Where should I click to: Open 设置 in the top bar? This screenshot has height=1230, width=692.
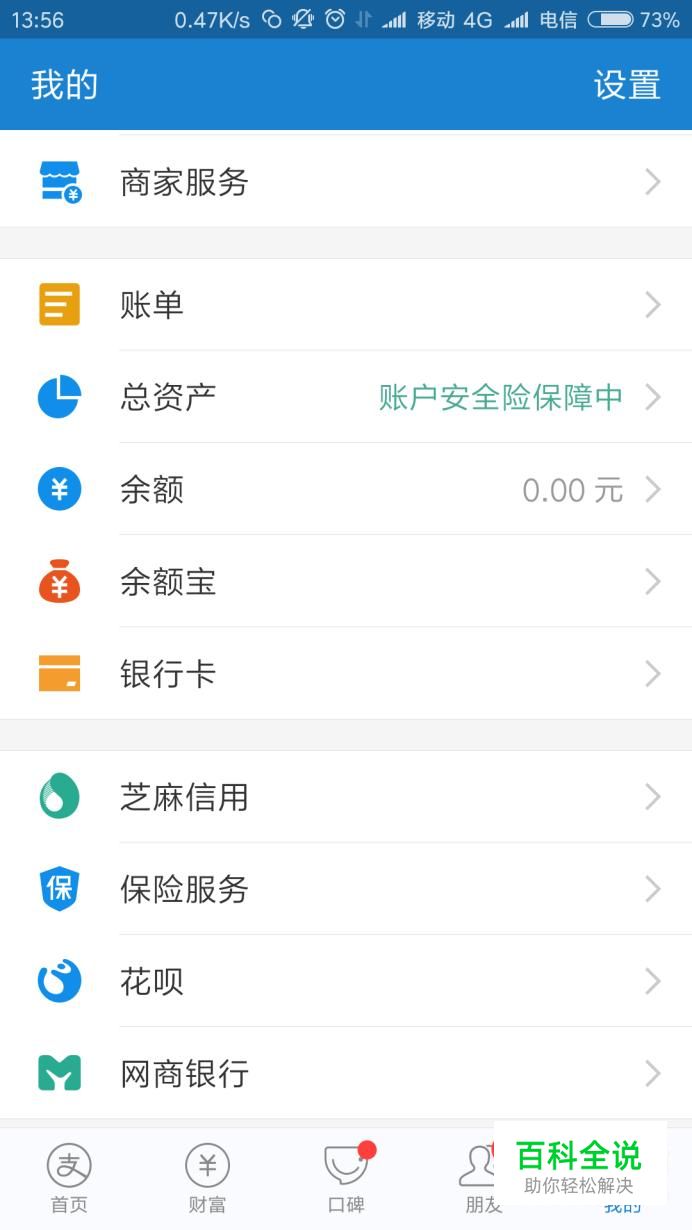pos(627,85)
